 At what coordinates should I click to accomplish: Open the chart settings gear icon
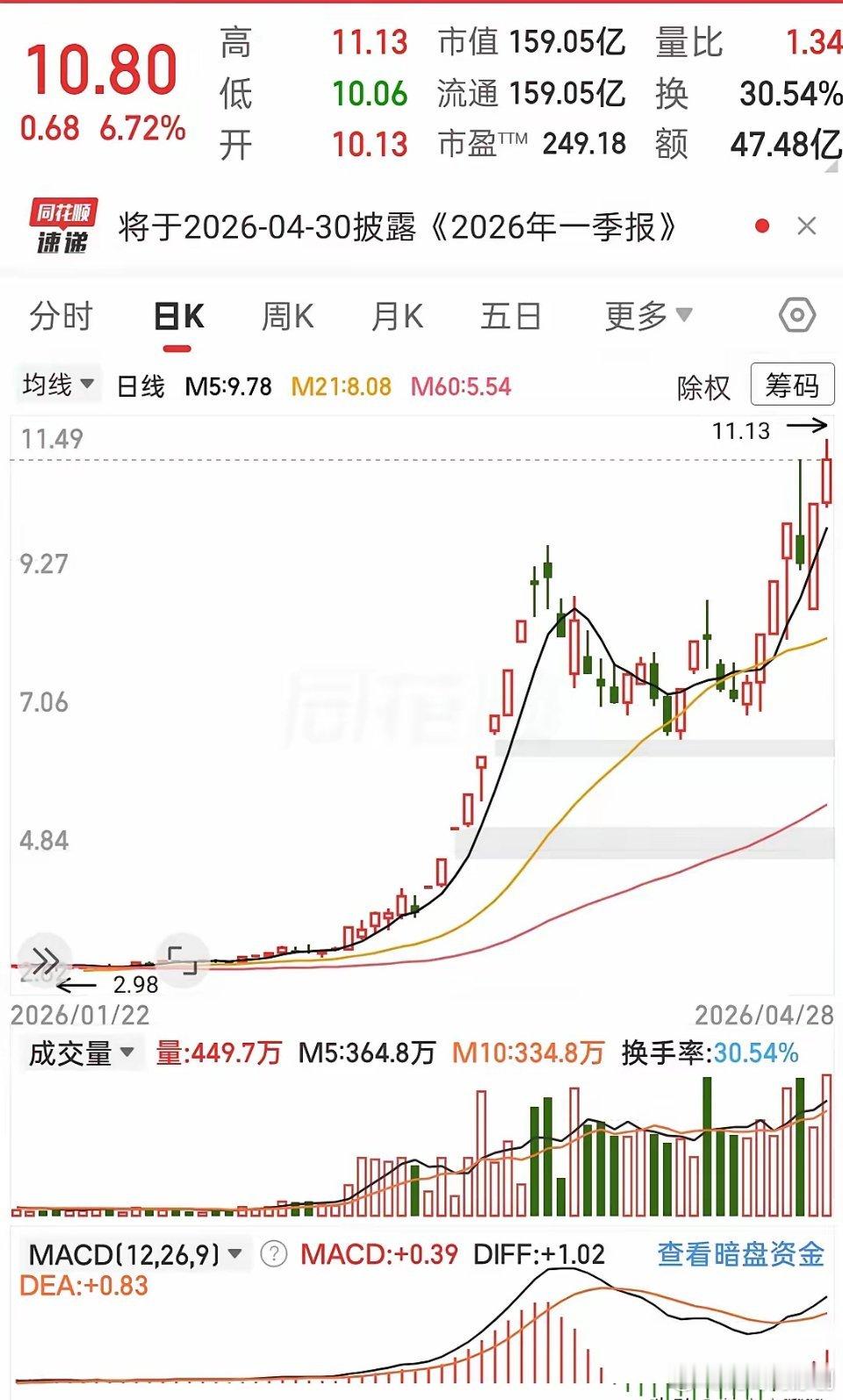click(x=797, y=317)
